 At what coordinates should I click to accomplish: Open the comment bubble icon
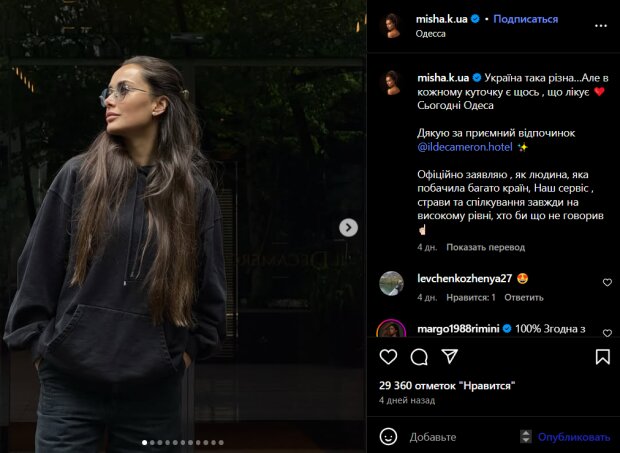pos(419,357)
